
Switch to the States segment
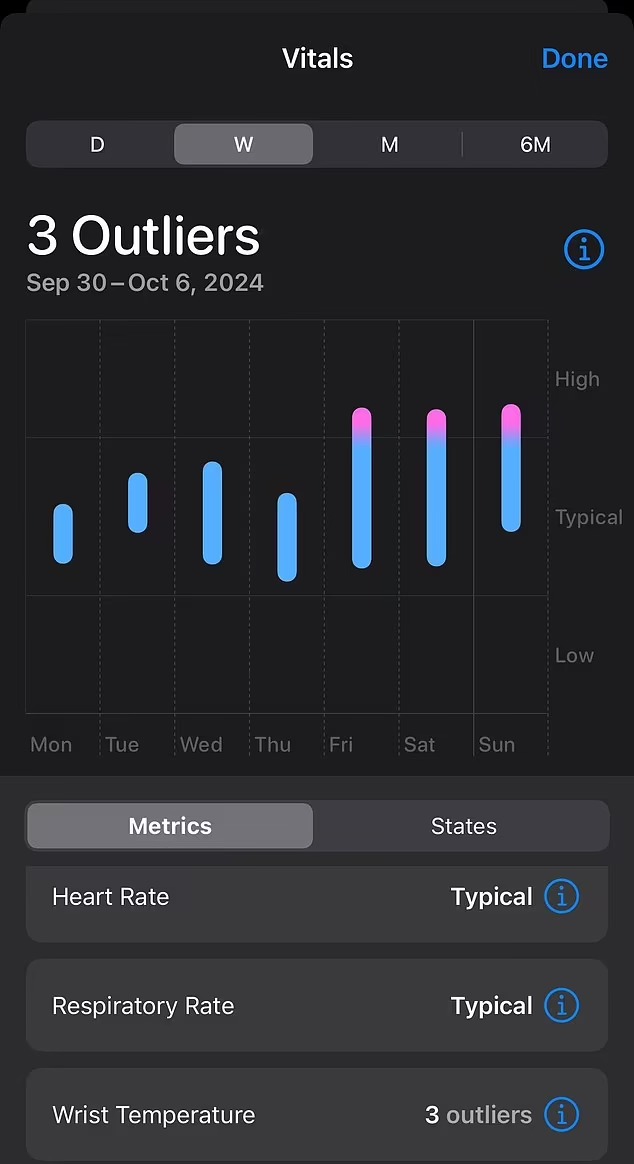pyautogui.click(x=463, y=826)
